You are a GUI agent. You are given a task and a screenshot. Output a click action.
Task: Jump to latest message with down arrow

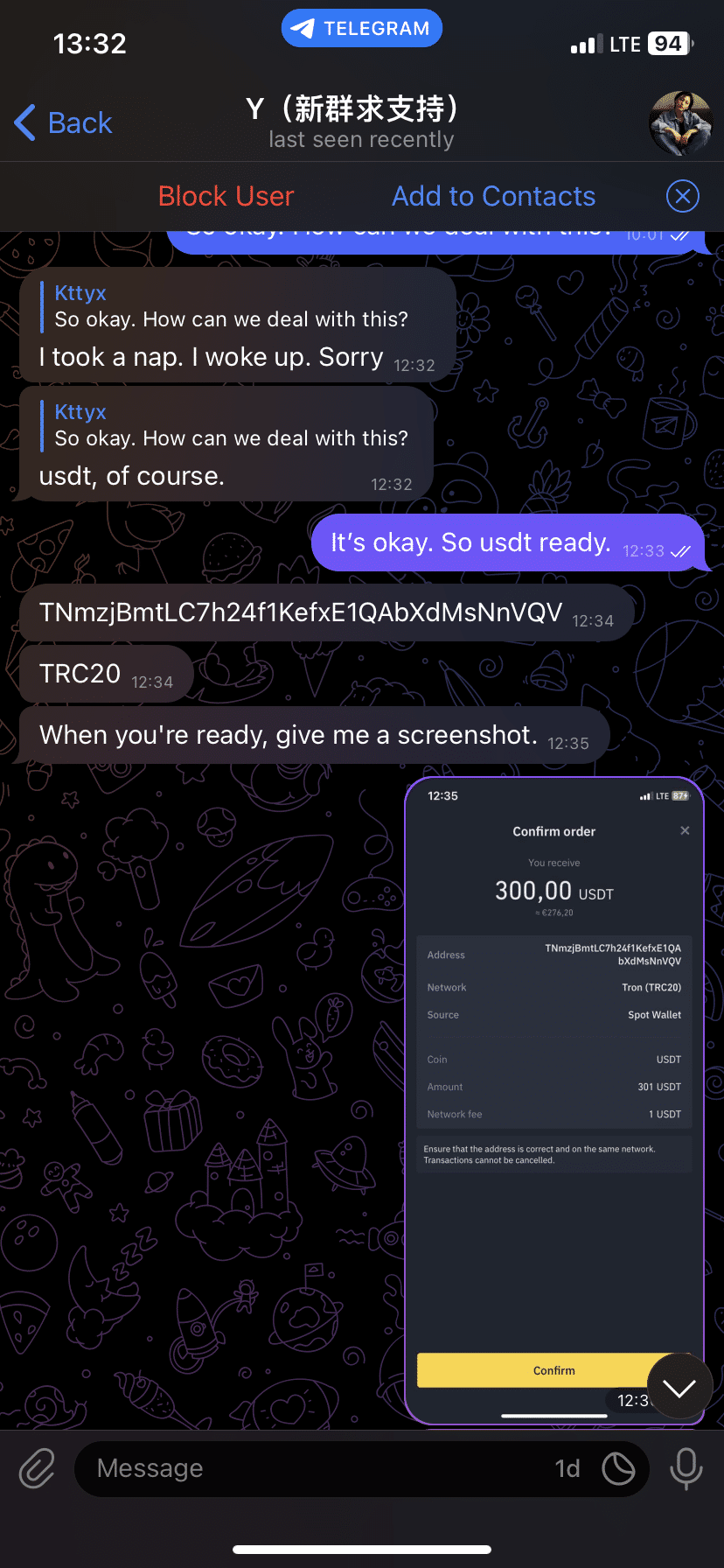click(679, 1387)
